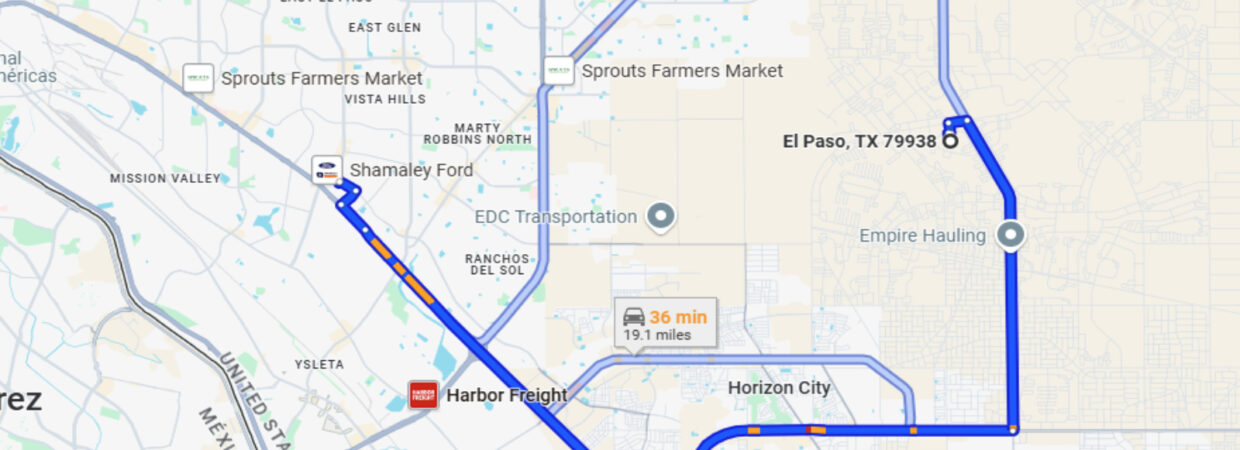Open Sprouts Farmers Market near Marty Robbins North
This screenshot has height=450, width=1240.
tap(559, 71)
